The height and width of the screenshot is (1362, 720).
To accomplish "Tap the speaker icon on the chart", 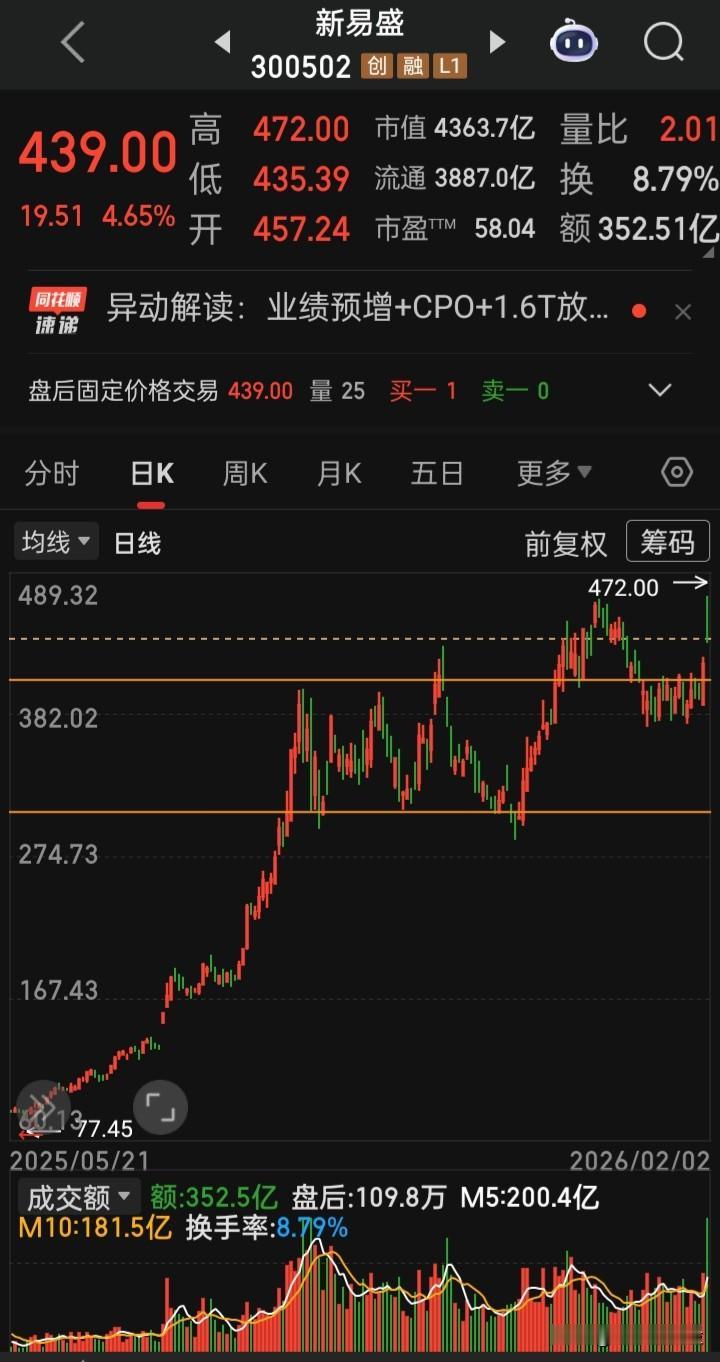I will coord(44,1107).
